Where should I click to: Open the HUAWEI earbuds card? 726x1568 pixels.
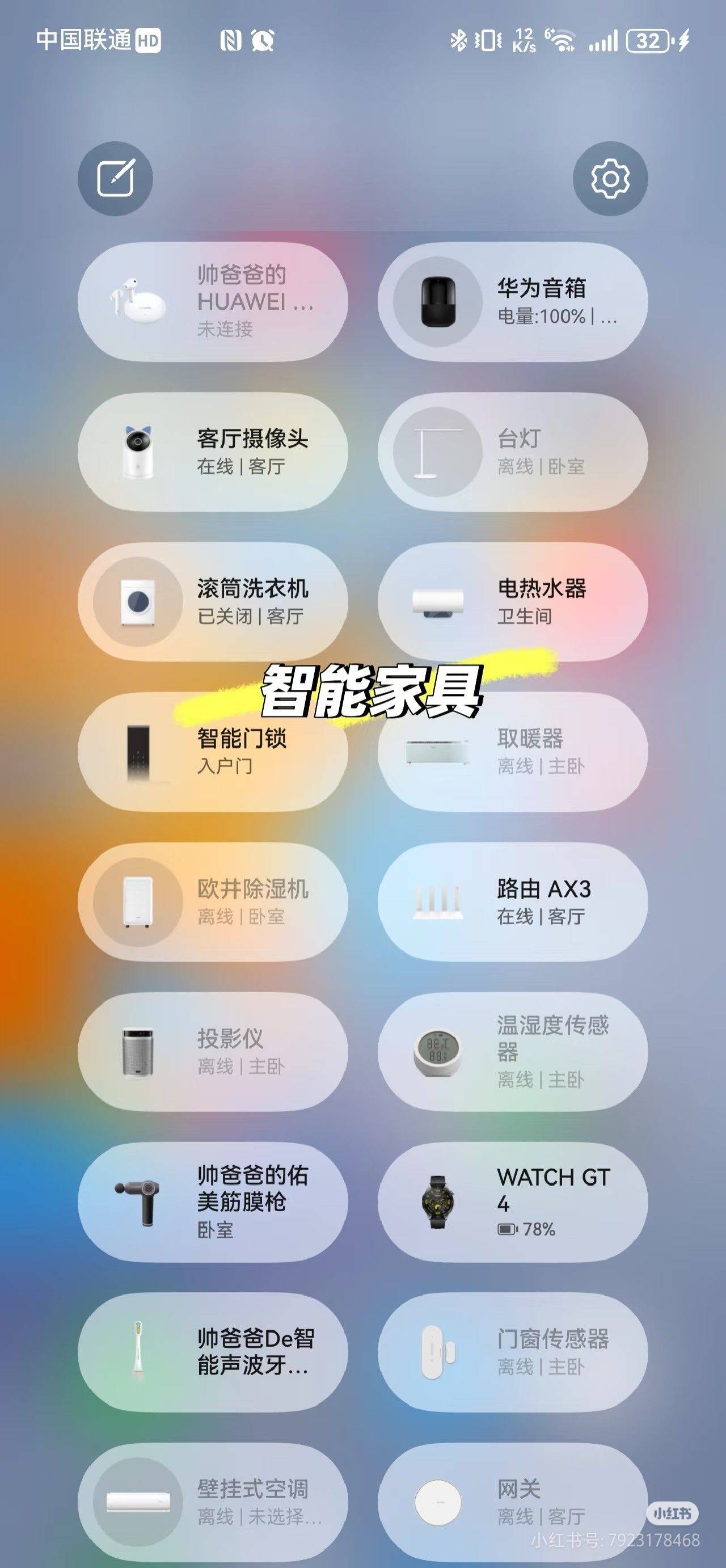(x=213, y=302)
